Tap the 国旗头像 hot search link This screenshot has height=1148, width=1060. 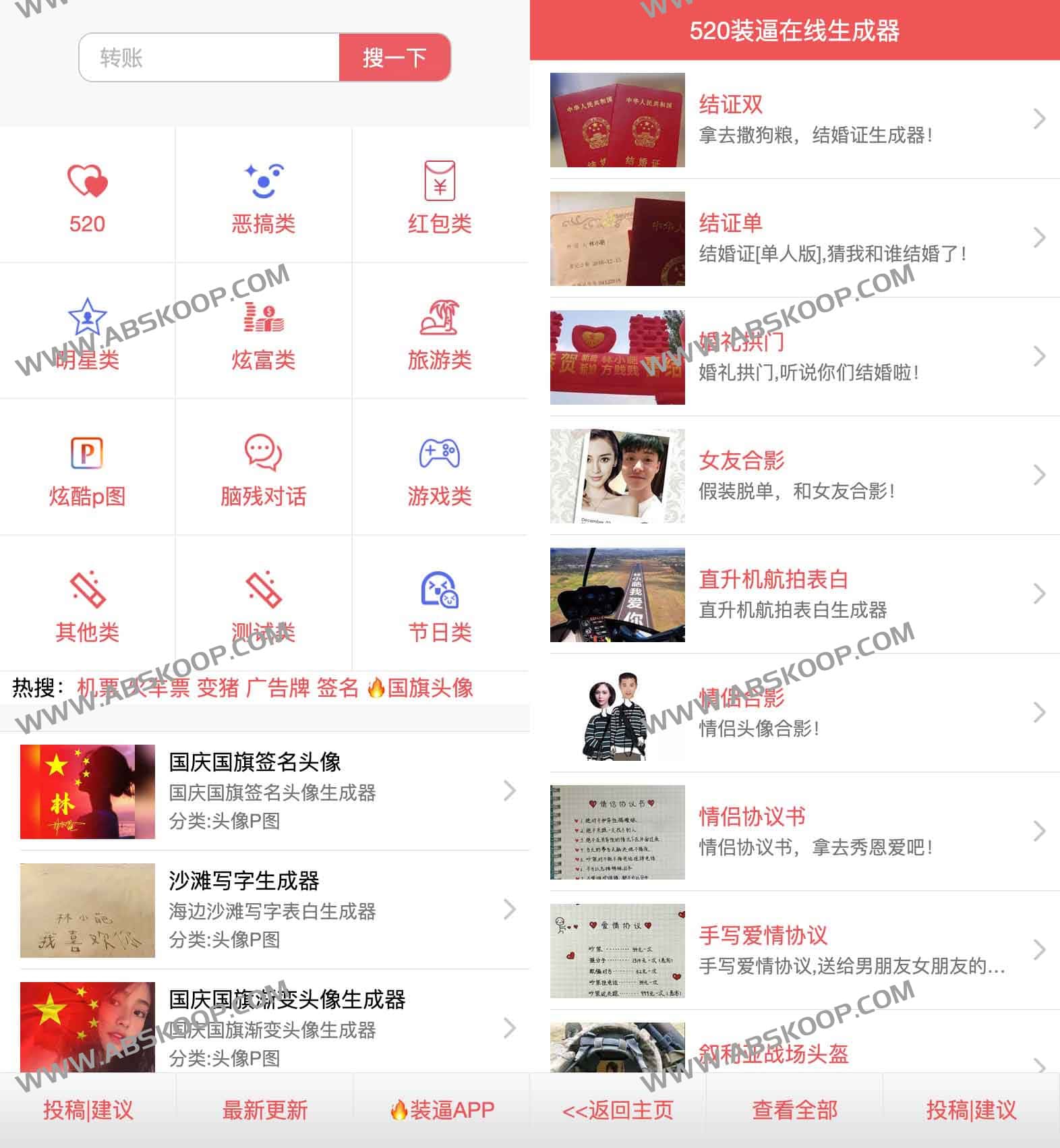click(430, 688)
